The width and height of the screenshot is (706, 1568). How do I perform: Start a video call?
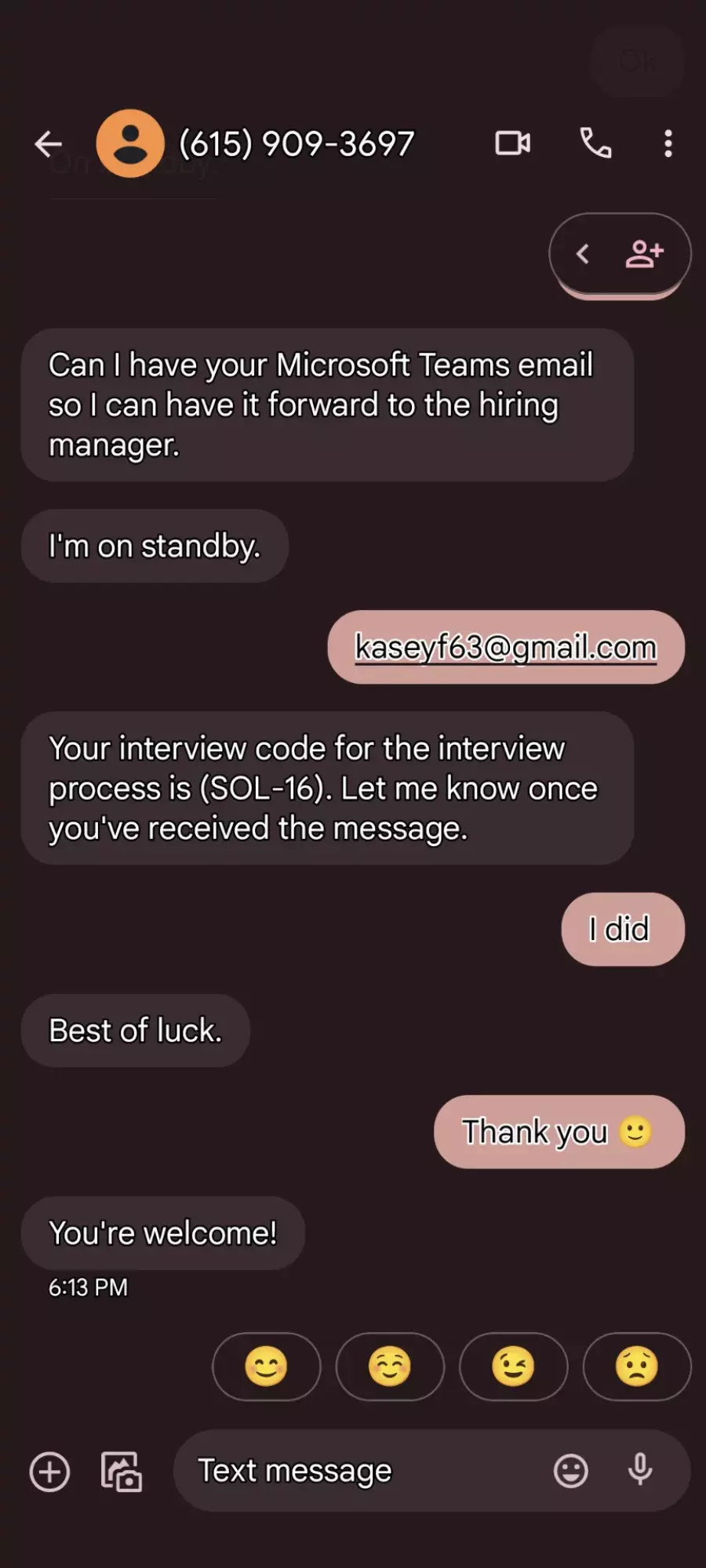[513, 143]
